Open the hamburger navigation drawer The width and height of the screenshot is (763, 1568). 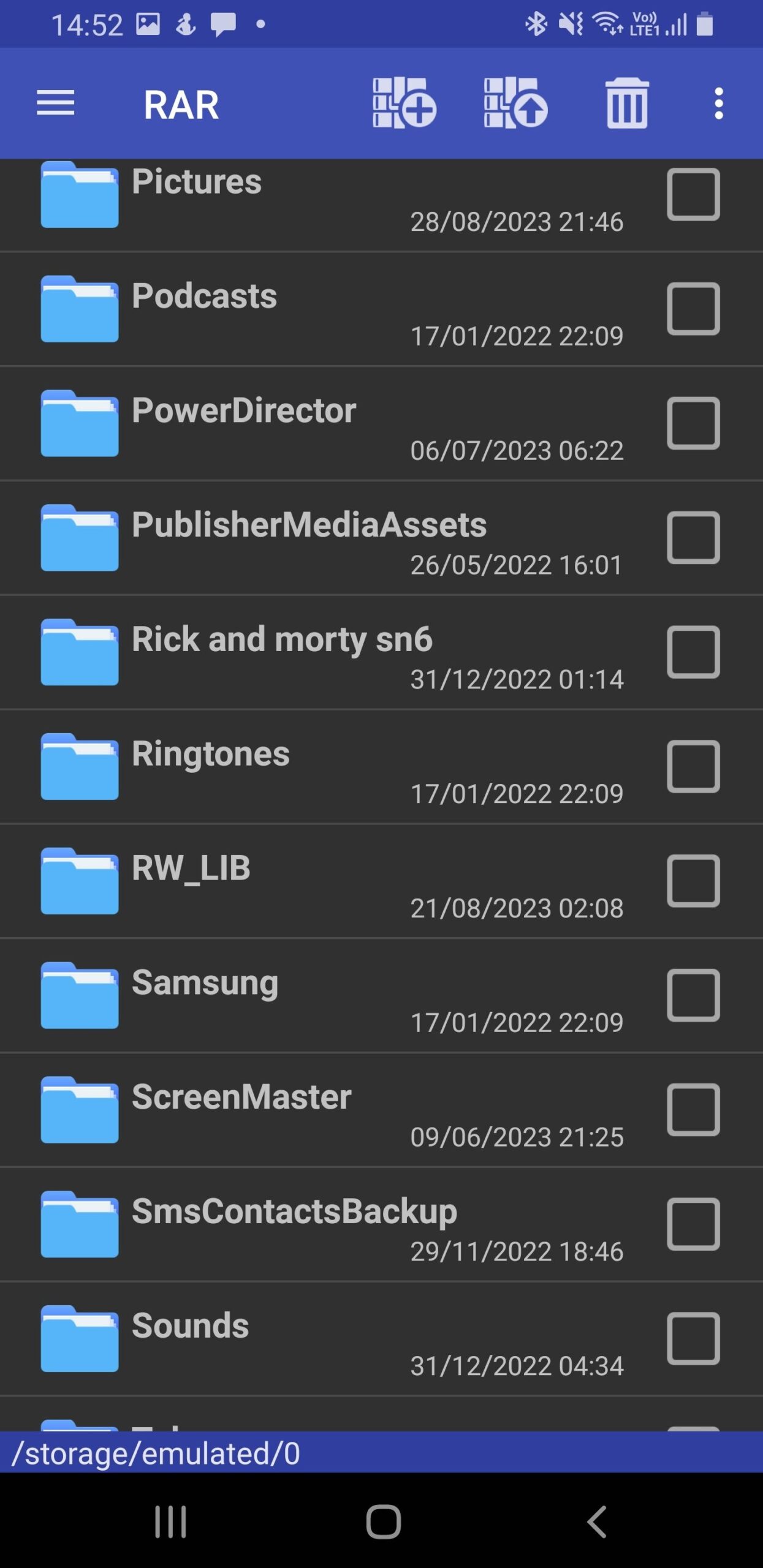55,103
